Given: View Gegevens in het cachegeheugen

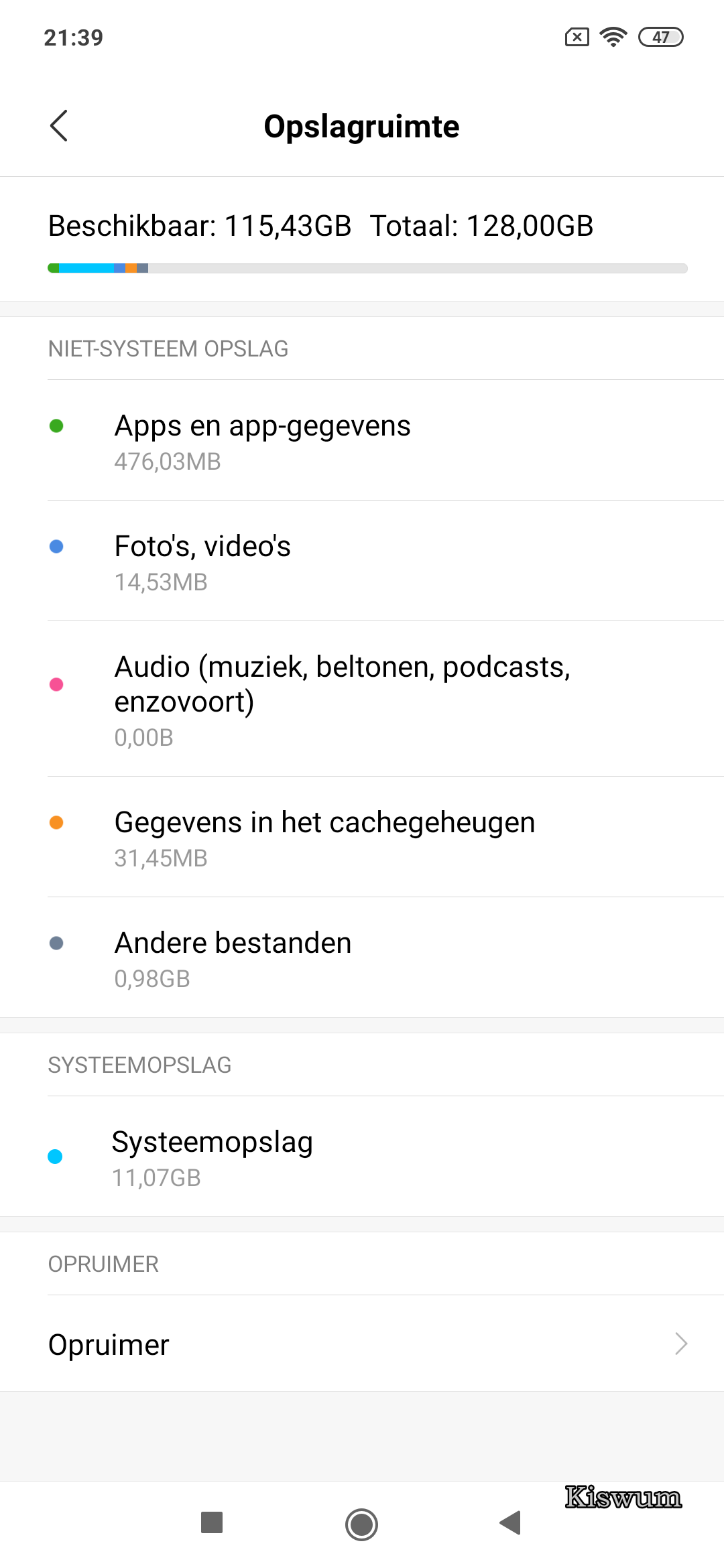Looking at the screenshot, I should coord(362,838).
